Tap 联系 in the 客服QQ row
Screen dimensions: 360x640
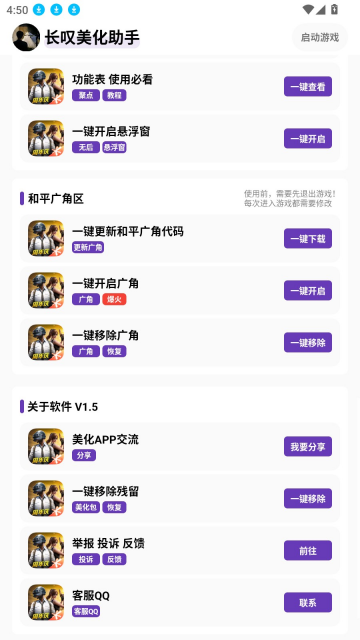pyautogui.click(x=308, y=602)
